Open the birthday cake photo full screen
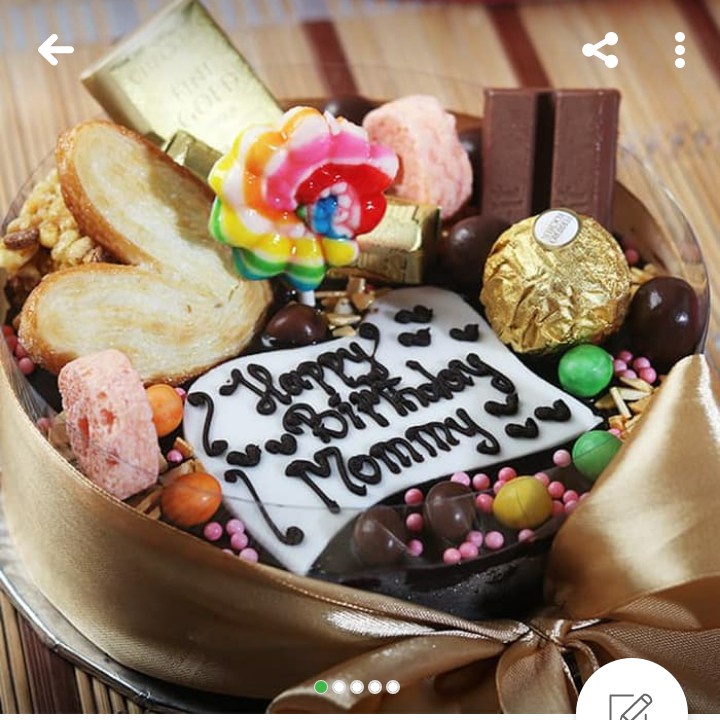The width and height of the screenshot is (720, 720). pos(360,360)
